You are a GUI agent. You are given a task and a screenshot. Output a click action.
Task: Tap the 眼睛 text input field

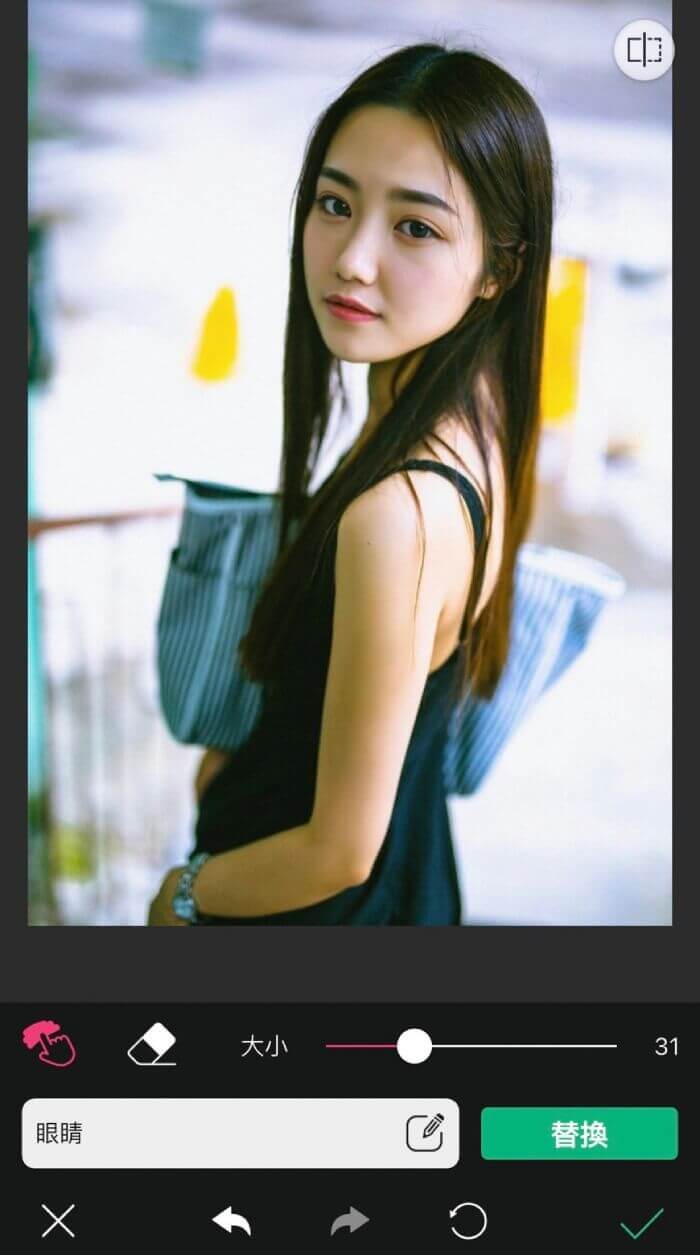(210, 1133)
